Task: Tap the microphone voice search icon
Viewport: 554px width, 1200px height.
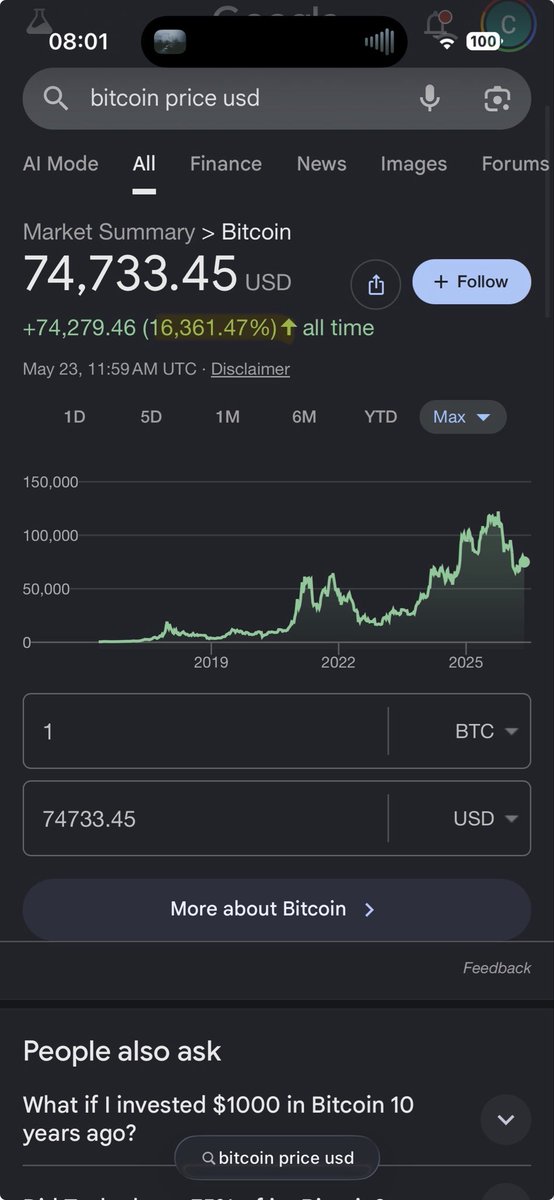Action: 430,98
